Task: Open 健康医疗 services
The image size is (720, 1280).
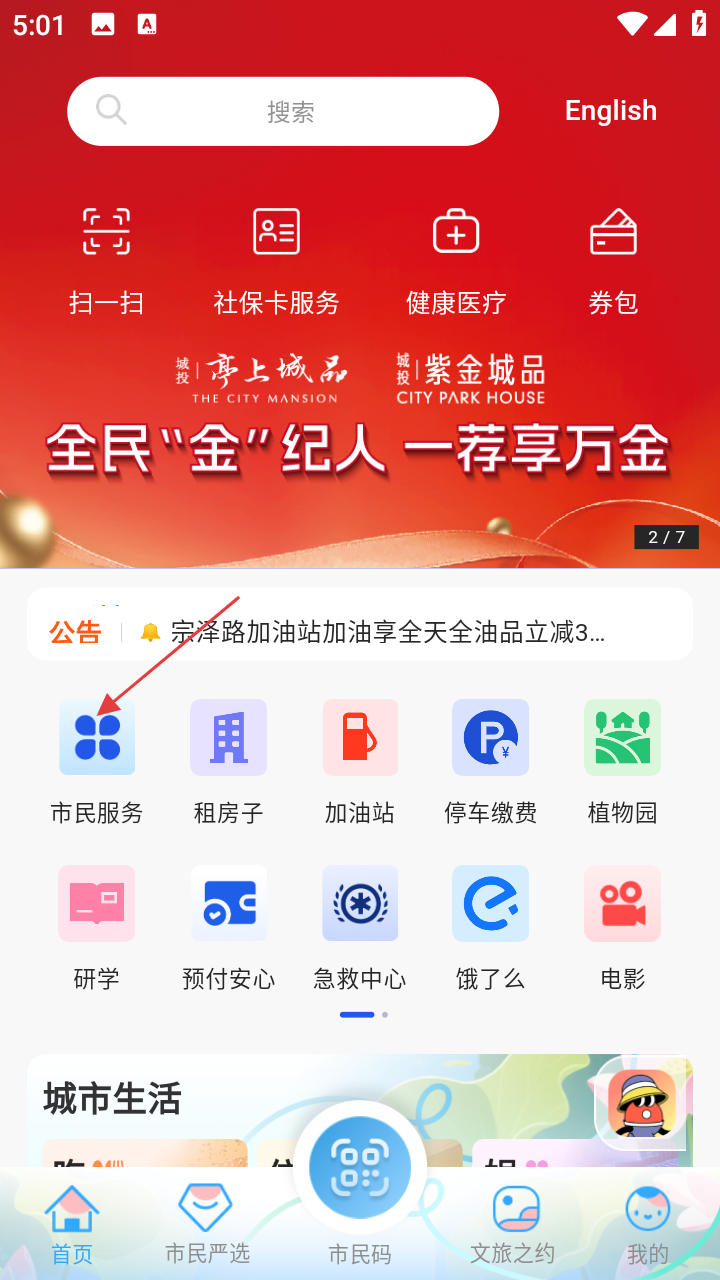Action: coord(455,258)
